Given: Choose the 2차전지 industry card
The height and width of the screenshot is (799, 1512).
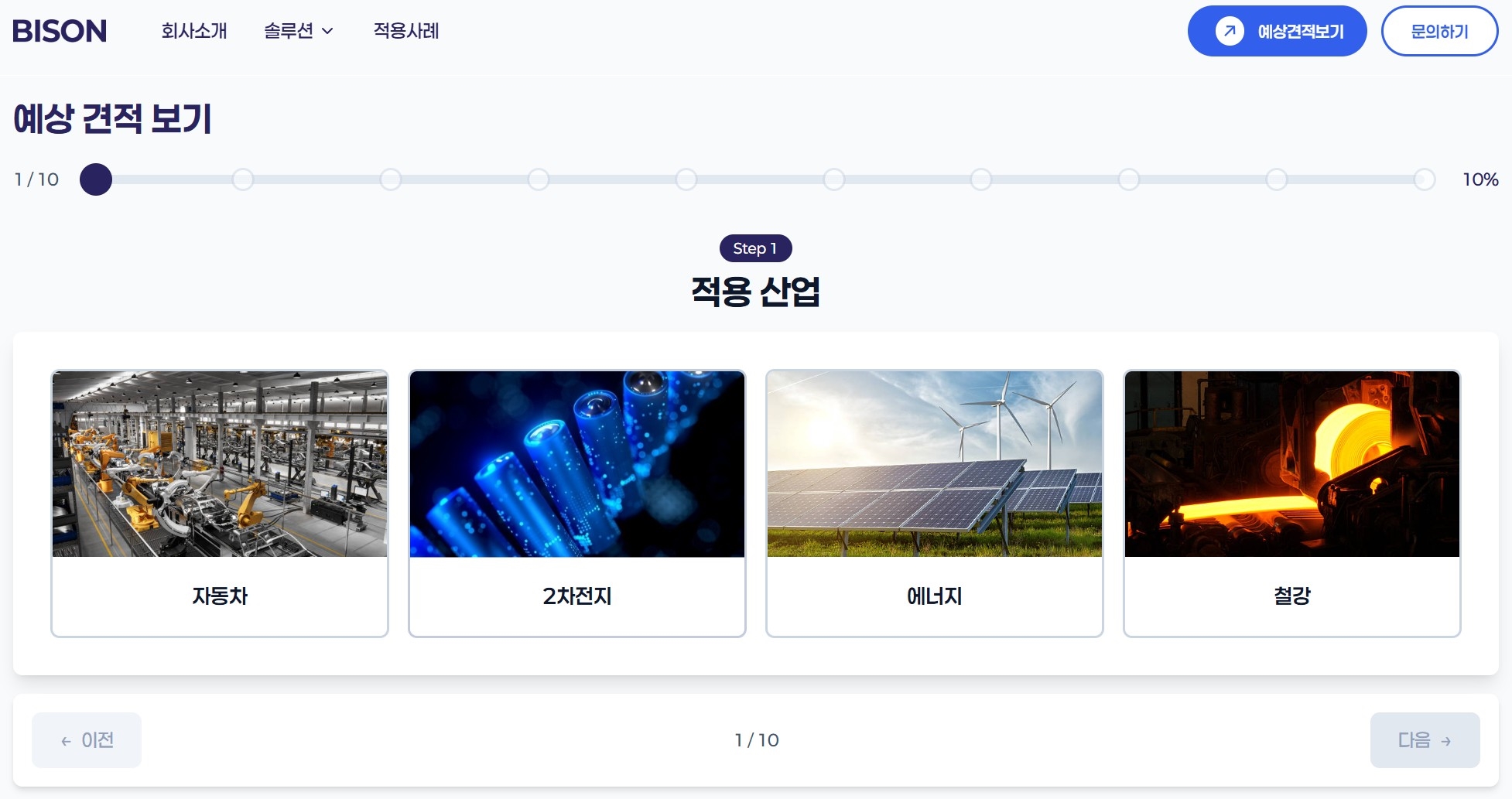Looking at the screenshot, I should [577, 503].
